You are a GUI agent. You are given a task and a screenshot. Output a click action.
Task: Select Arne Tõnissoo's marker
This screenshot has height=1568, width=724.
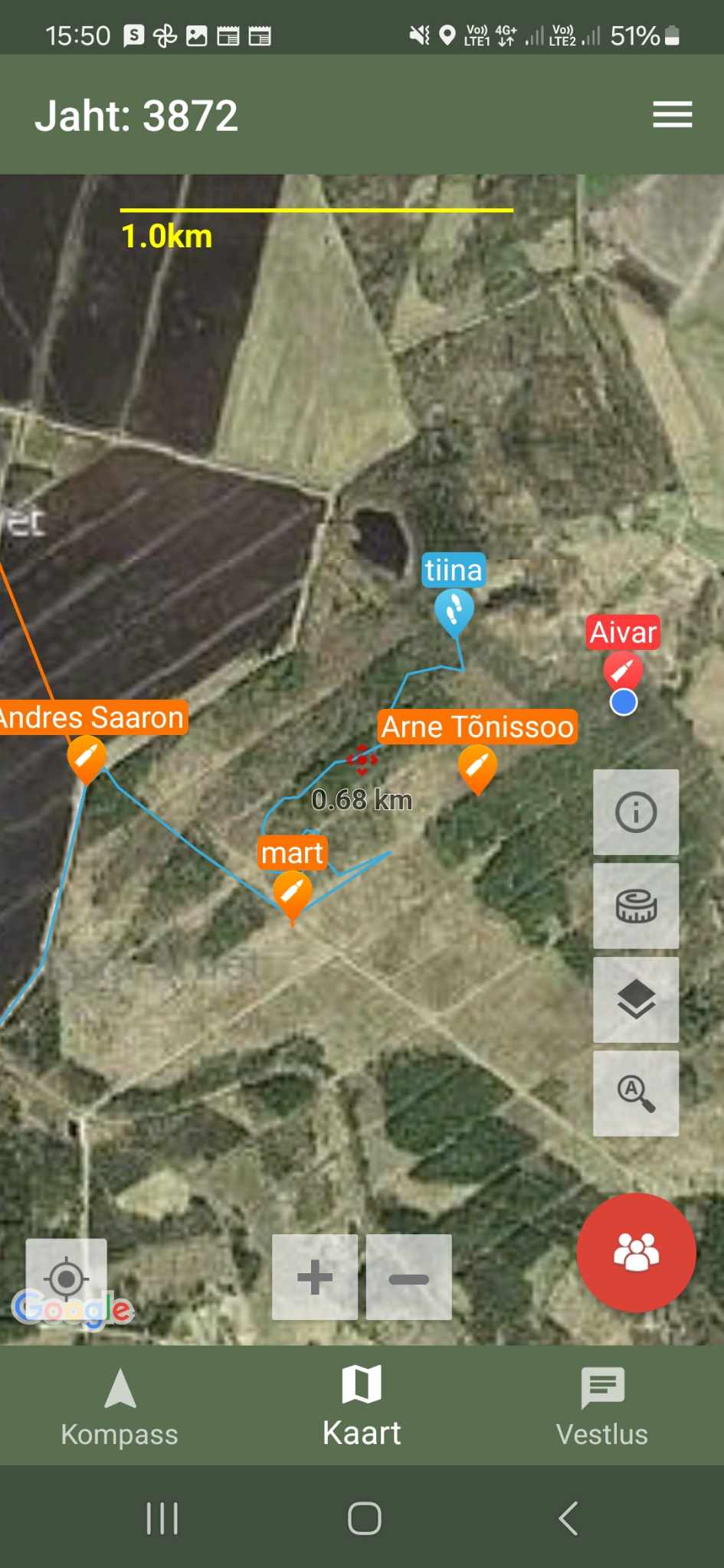(x=477, y=767)
